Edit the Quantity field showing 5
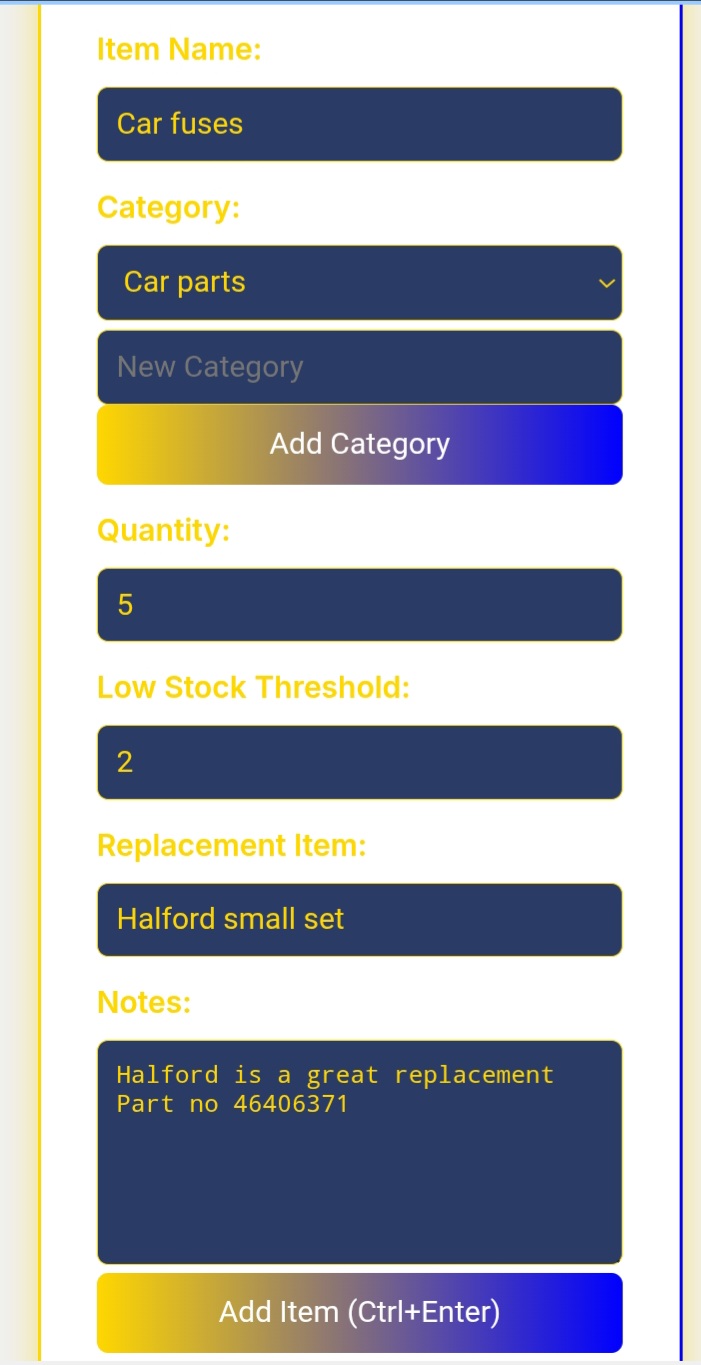 pos(359,605)
